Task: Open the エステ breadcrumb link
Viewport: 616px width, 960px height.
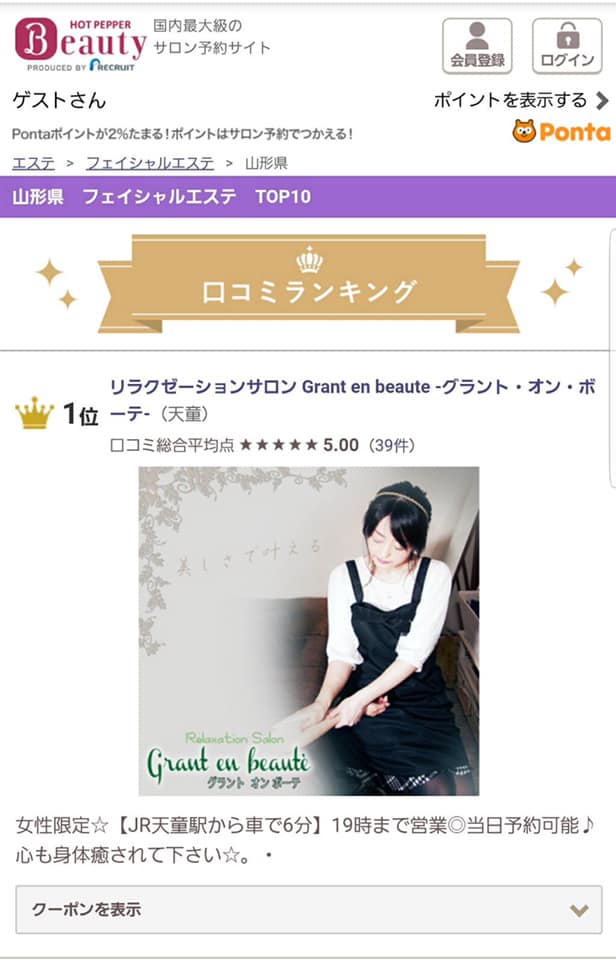Action: 33,162
